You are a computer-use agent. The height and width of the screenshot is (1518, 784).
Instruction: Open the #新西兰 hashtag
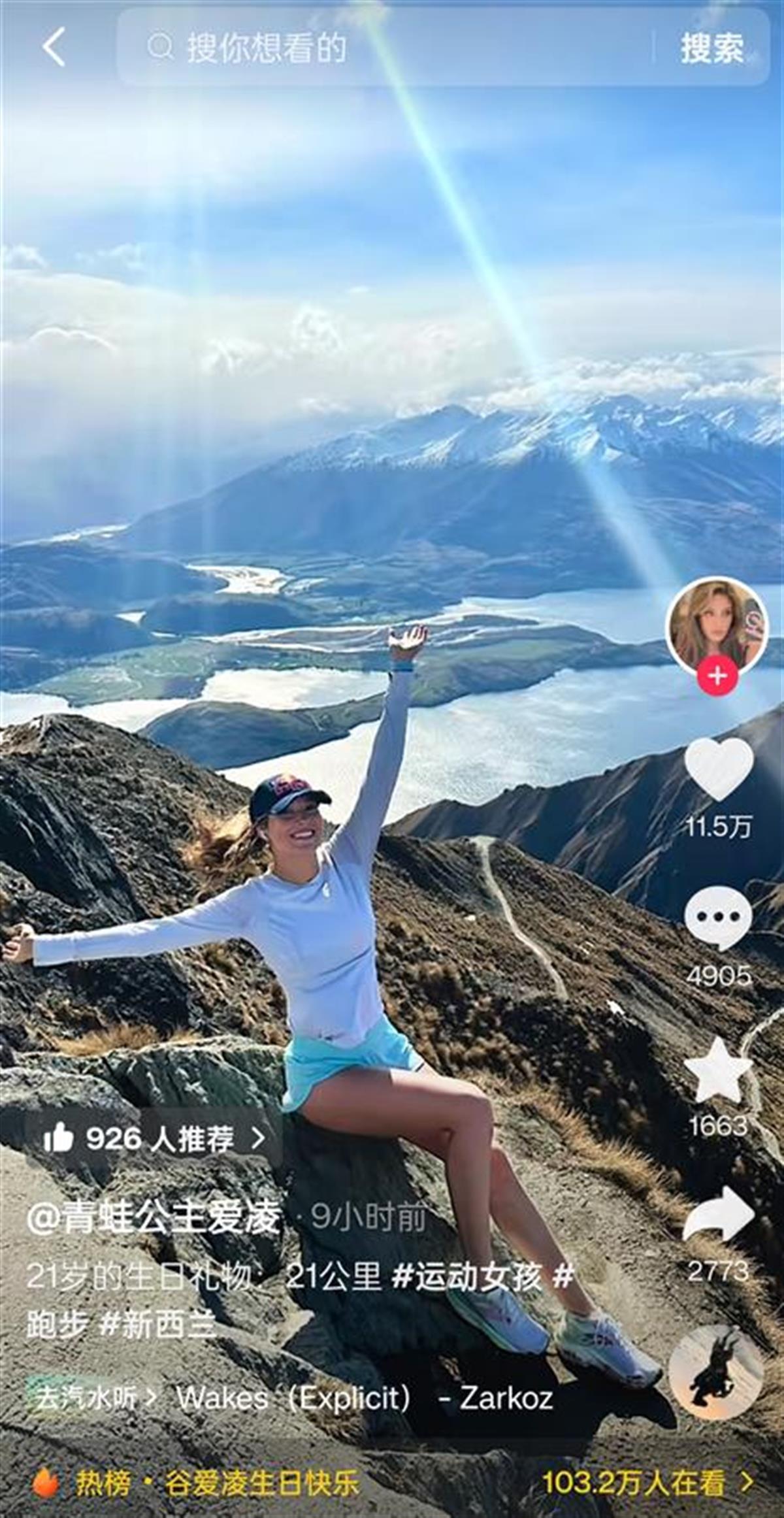click(x=159, y=1325)
